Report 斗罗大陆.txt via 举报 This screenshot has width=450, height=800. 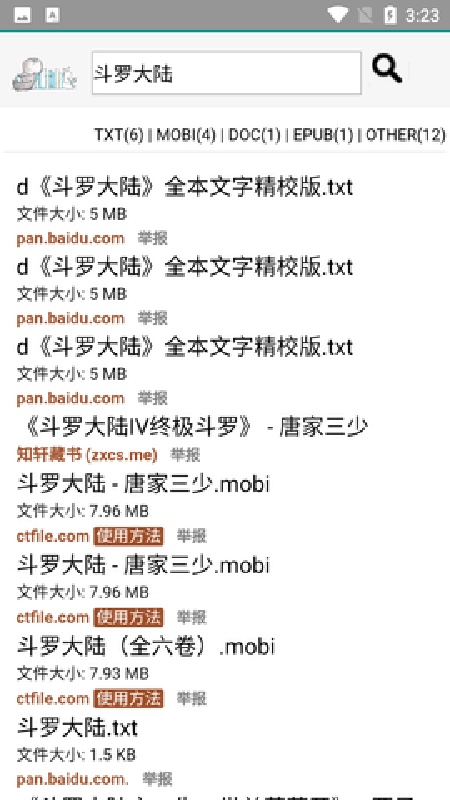pyautogui.click(x=157, y=779)
